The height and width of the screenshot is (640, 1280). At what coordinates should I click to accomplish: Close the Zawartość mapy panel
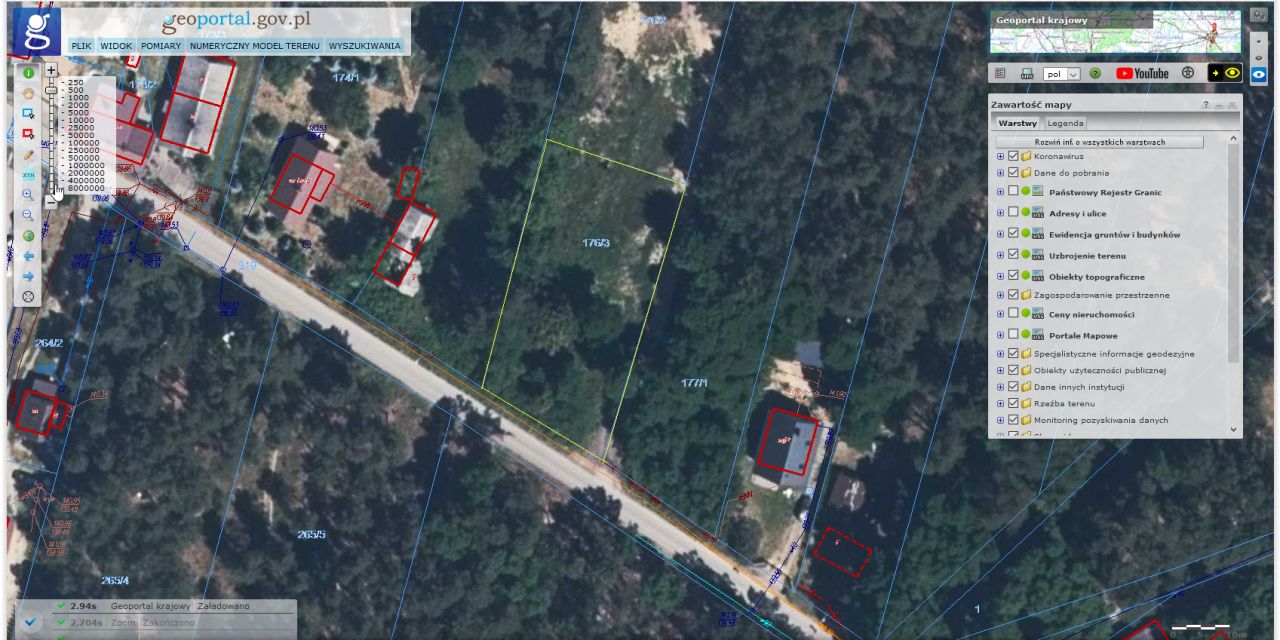(x=1232, y=104)
